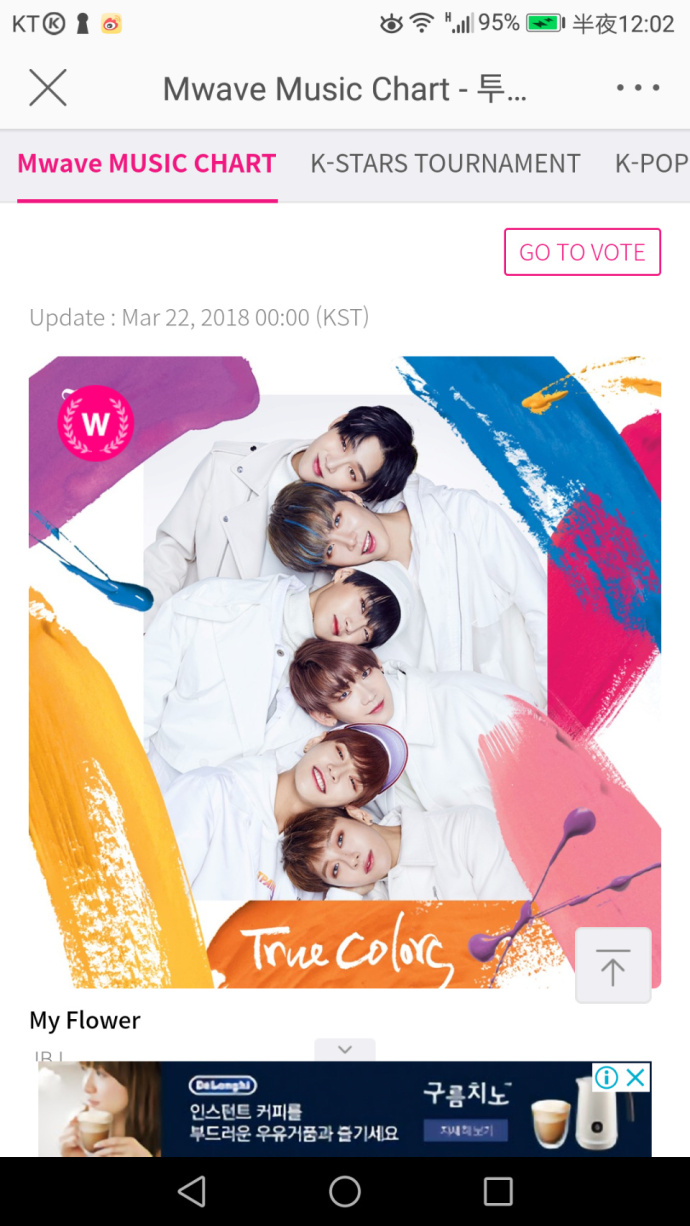Jump back to top with arrow button
Screen dimensions: 690x1226
coord(613,966)
